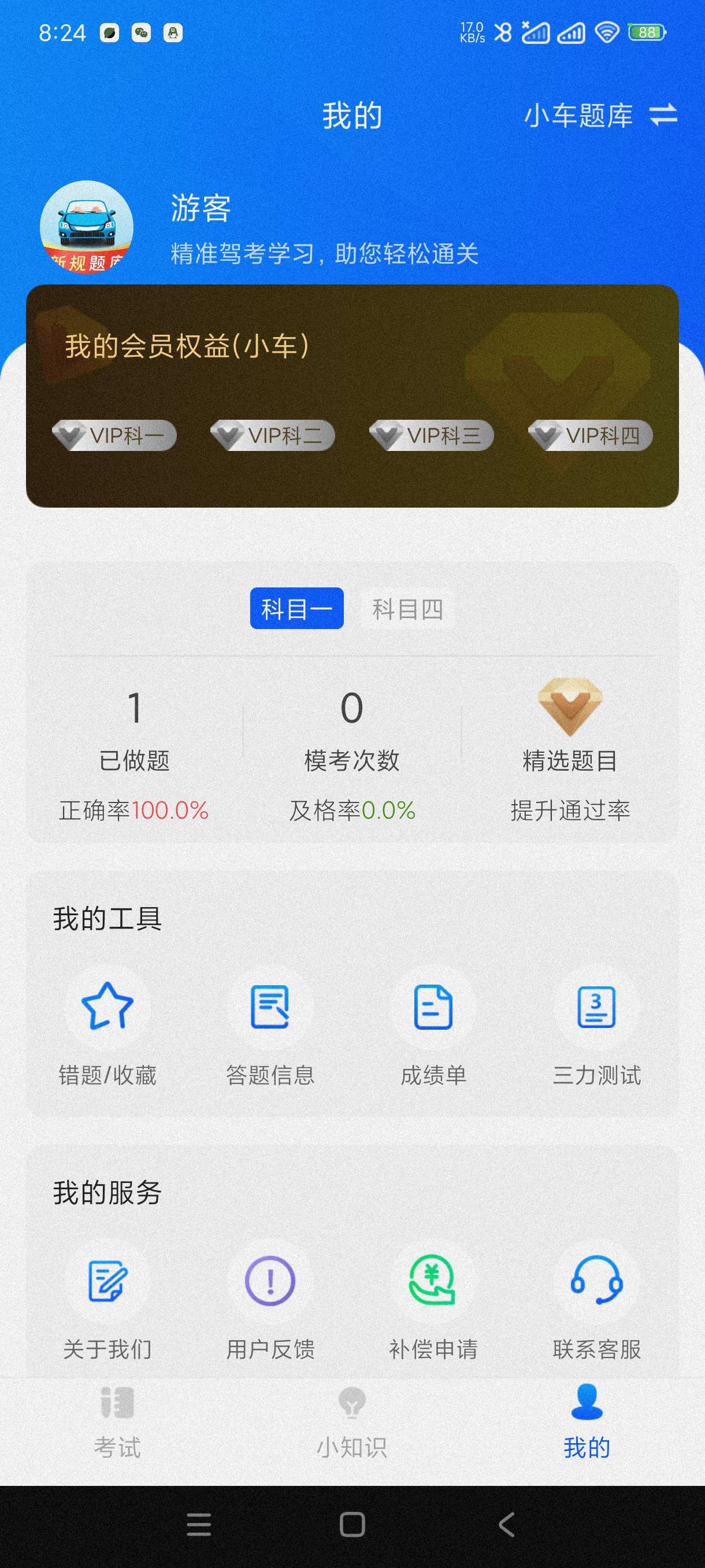
Task: Select the 科目一 tab
Action: pos(297,609)
